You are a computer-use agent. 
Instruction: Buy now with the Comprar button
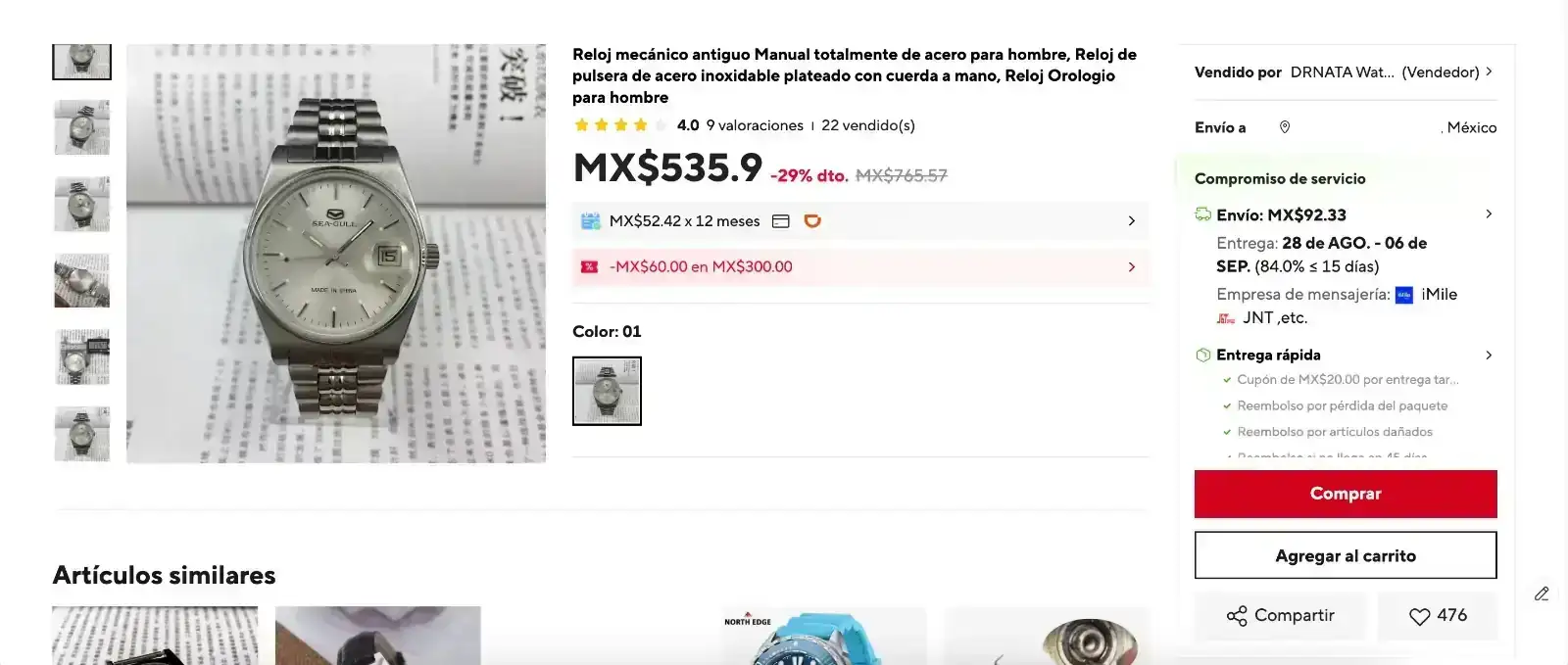coord(1345,494)
